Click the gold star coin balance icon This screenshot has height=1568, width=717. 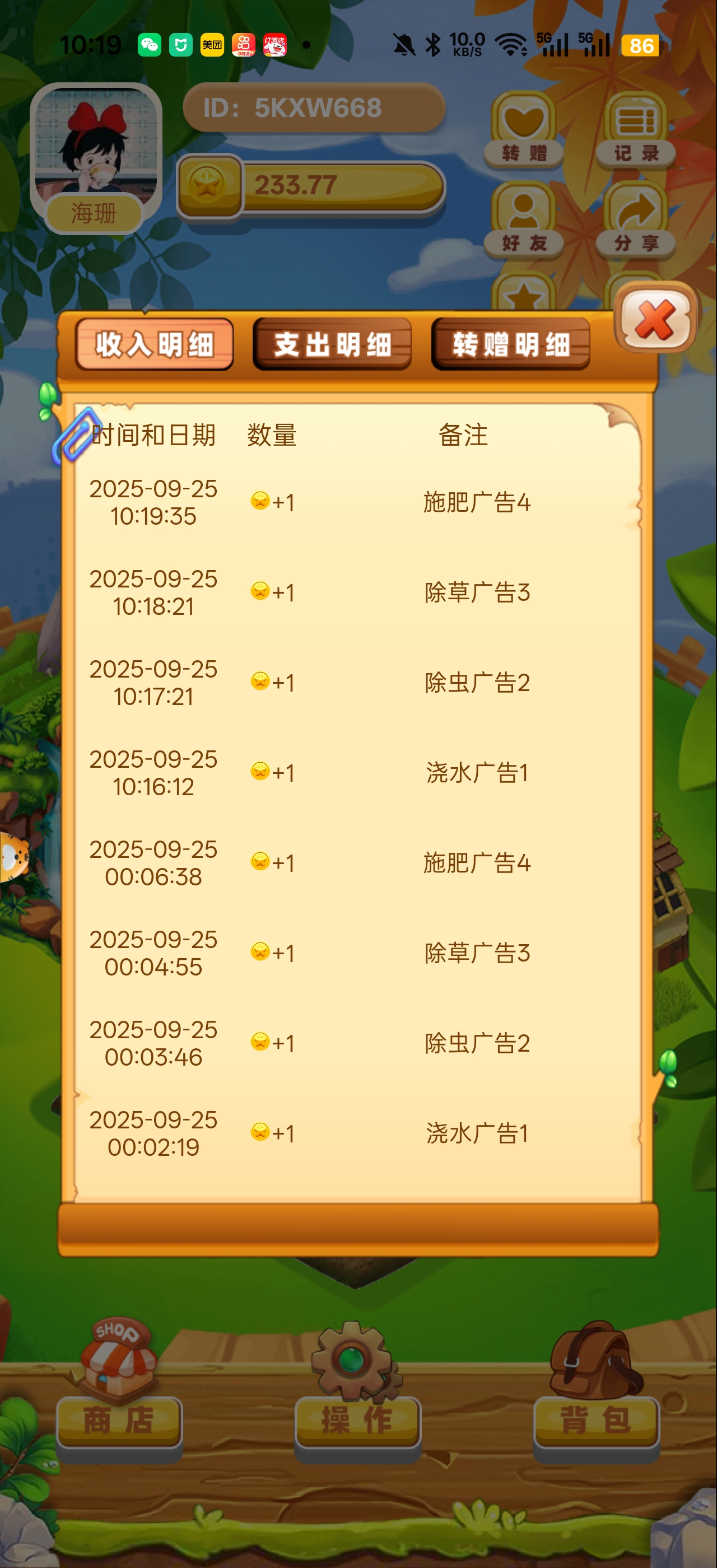pos(209,186)
